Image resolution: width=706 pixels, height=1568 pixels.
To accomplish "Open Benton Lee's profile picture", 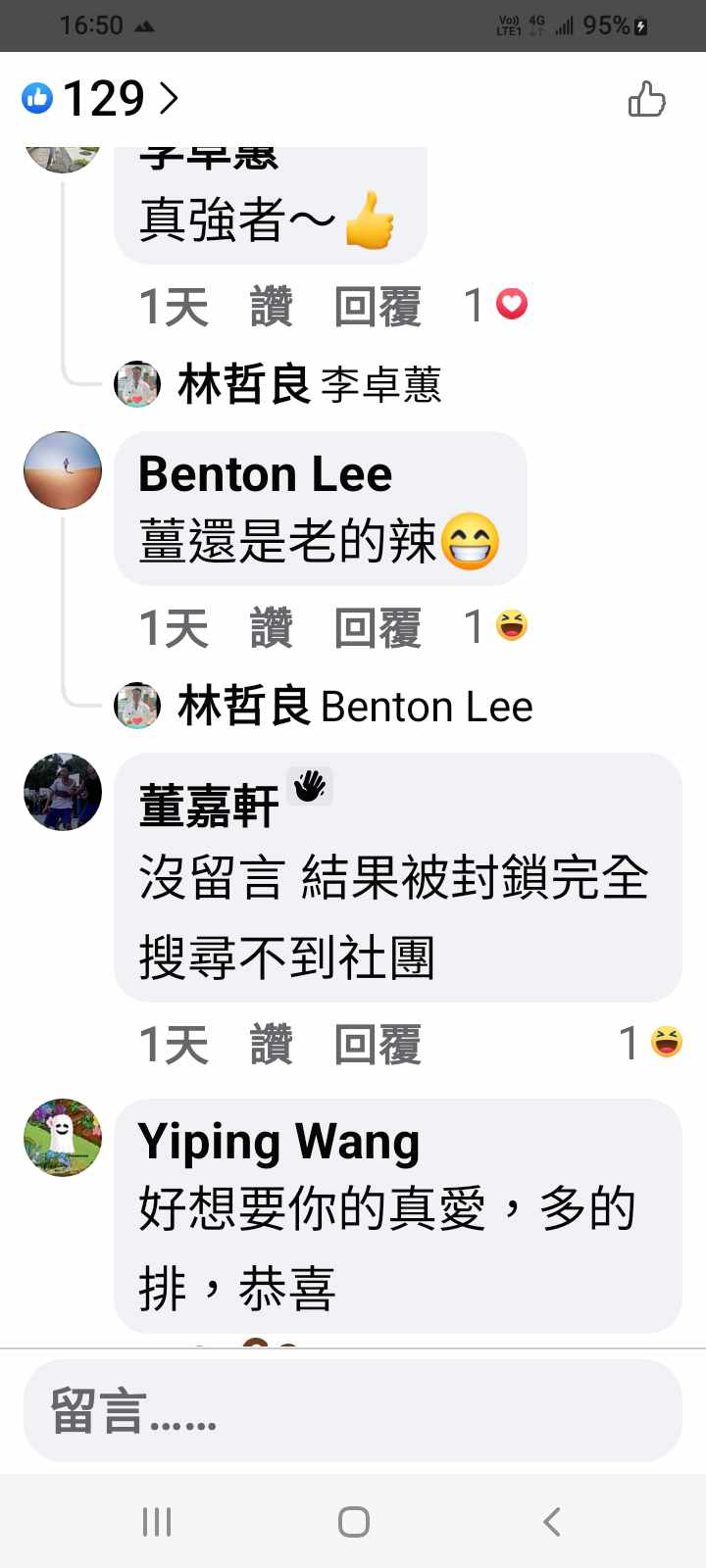I will click(x=63, y=470).
